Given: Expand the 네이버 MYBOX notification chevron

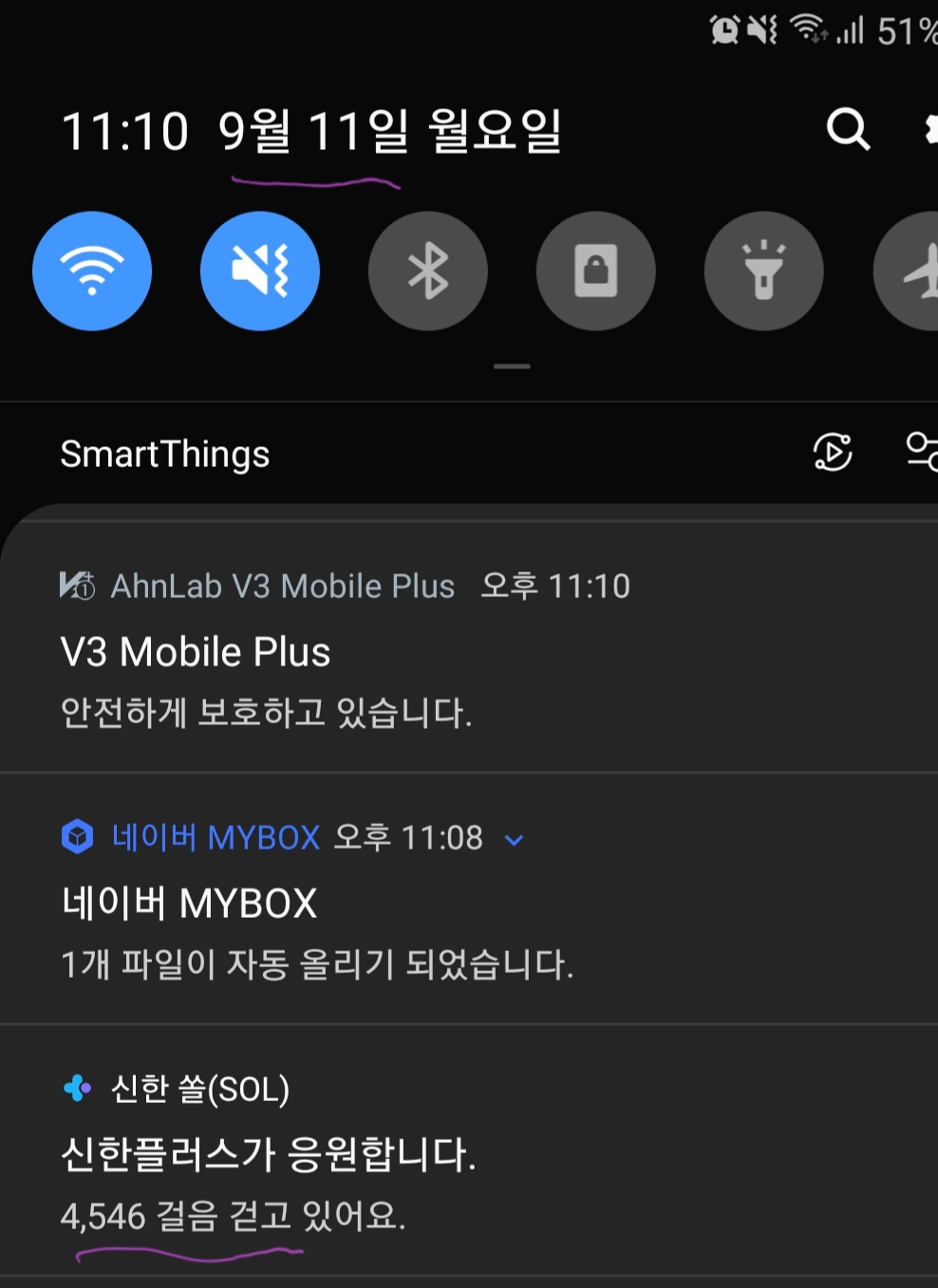Looking at the screenshot, I should 514,840.
